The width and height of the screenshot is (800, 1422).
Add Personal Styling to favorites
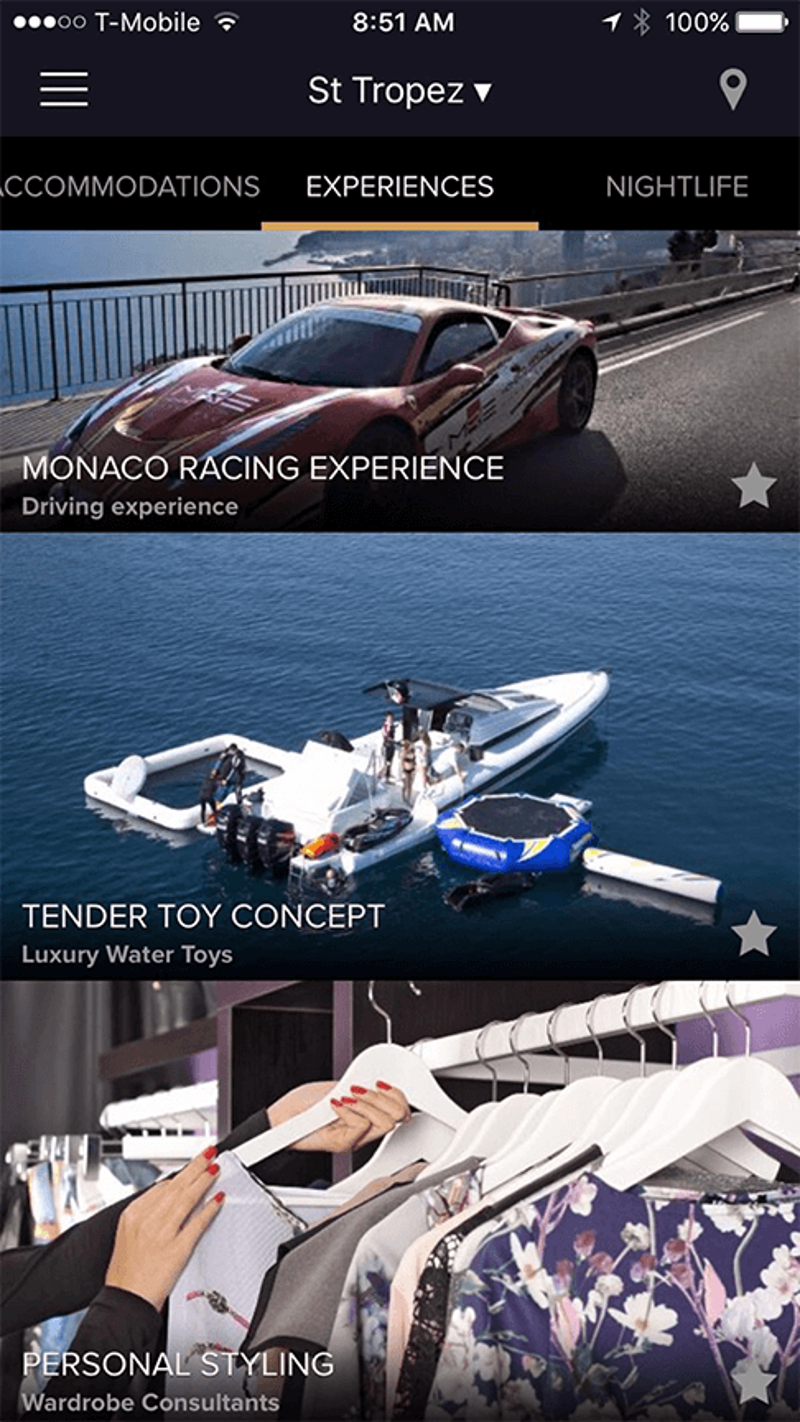(x=754, y=1383)
